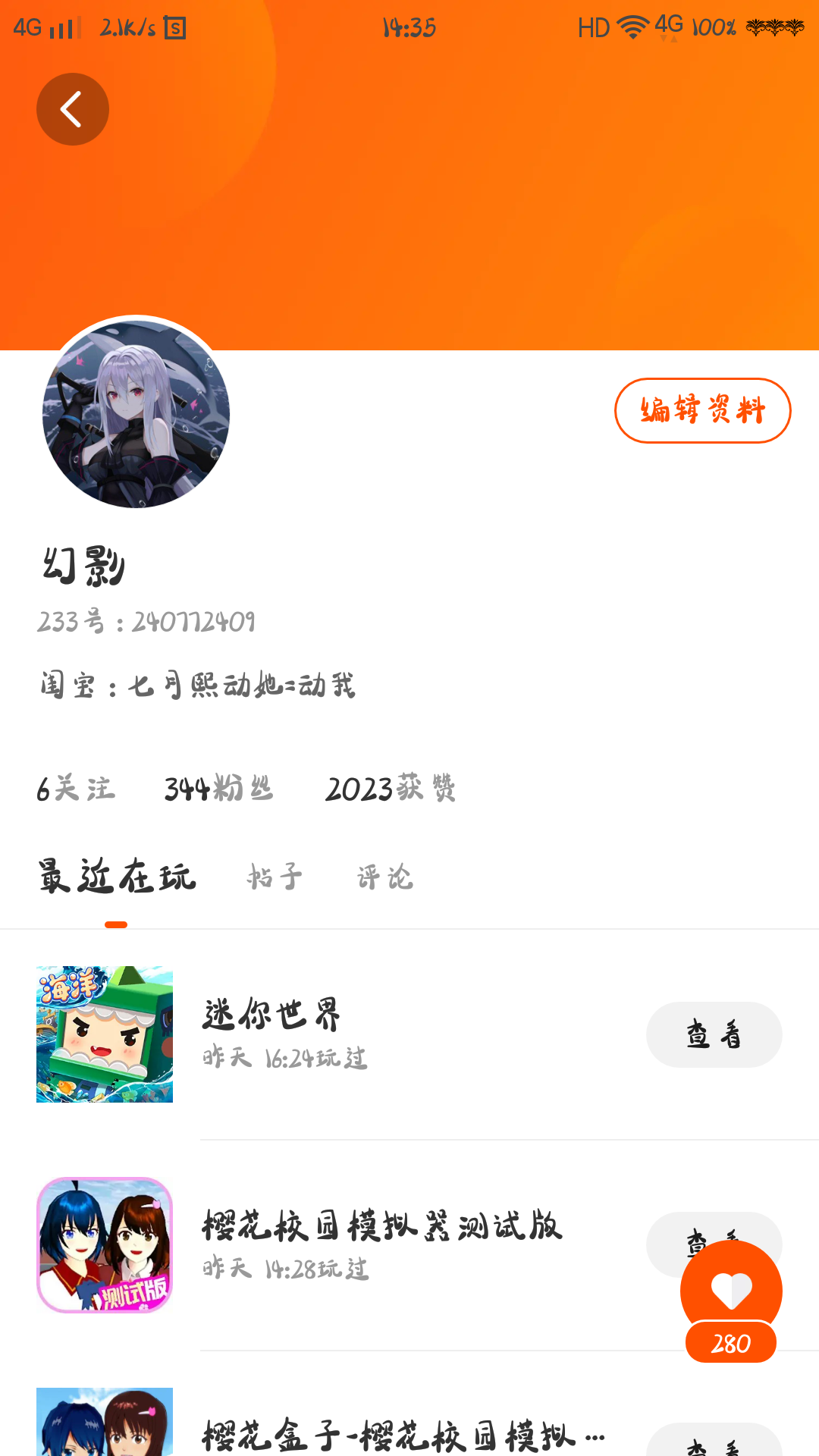Go back using the top-left arrow
This screenshot has width=819, height=1456.
tap(73, 109)
